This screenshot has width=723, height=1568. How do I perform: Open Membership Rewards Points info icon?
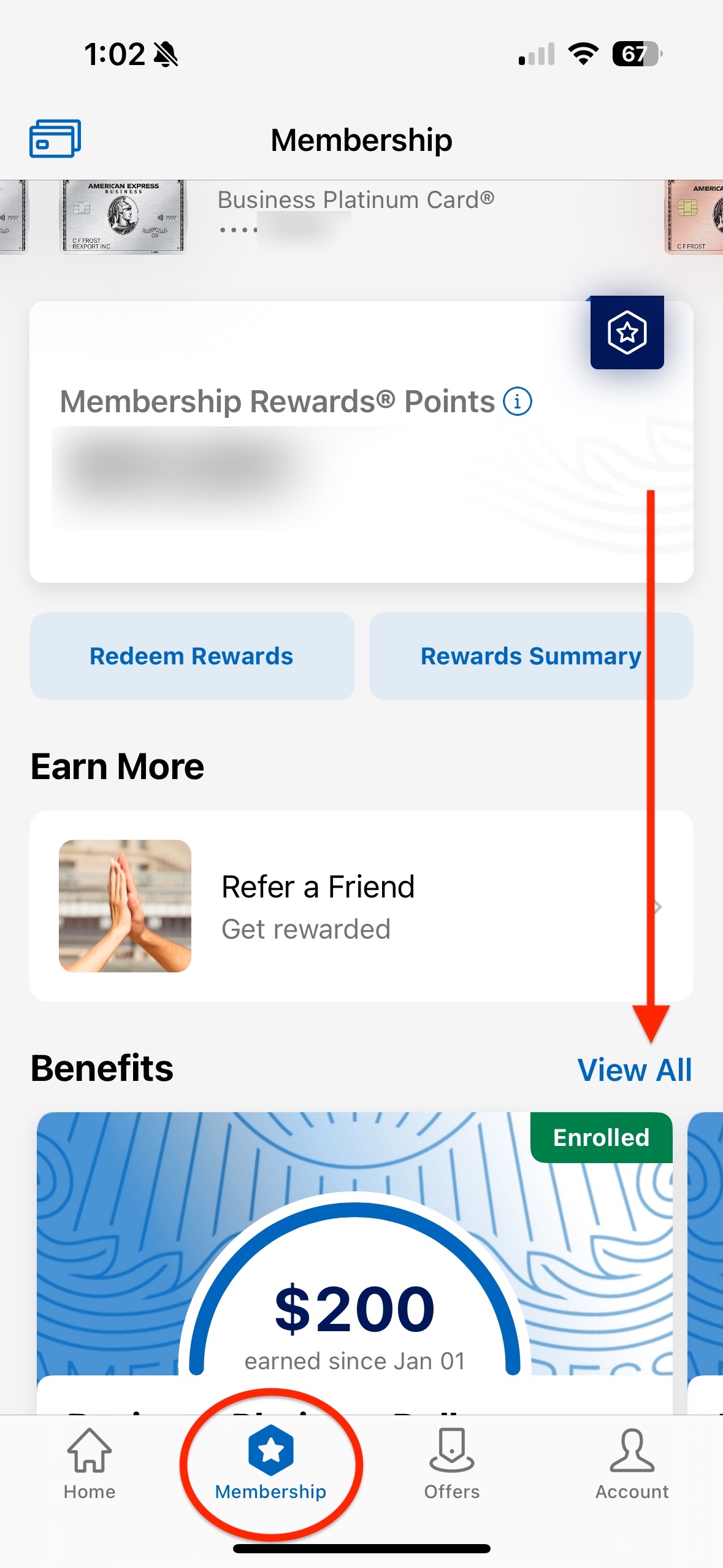click(x=517, y=402)
